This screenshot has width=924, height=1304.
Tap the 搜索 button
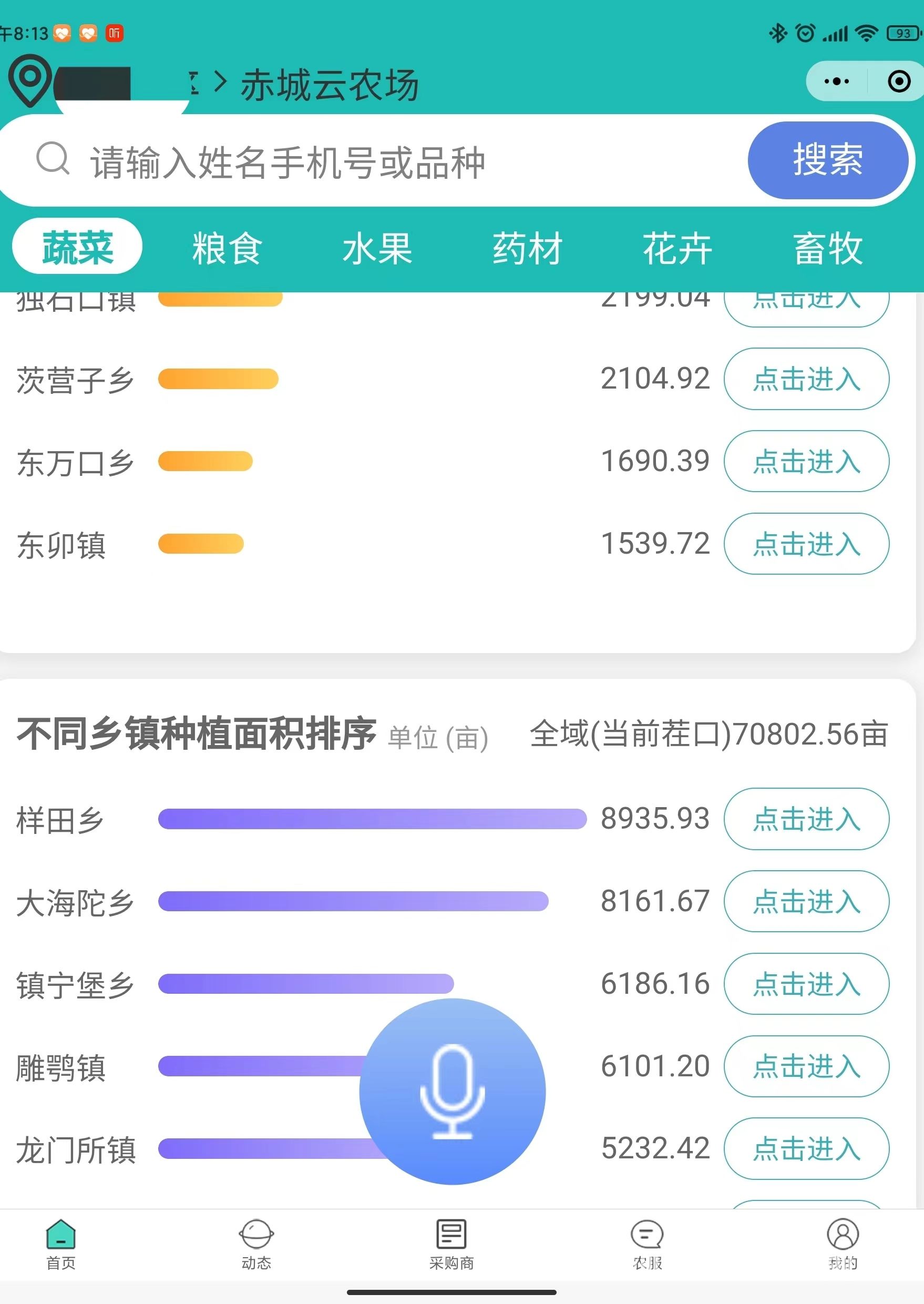(x=827, y=160)
